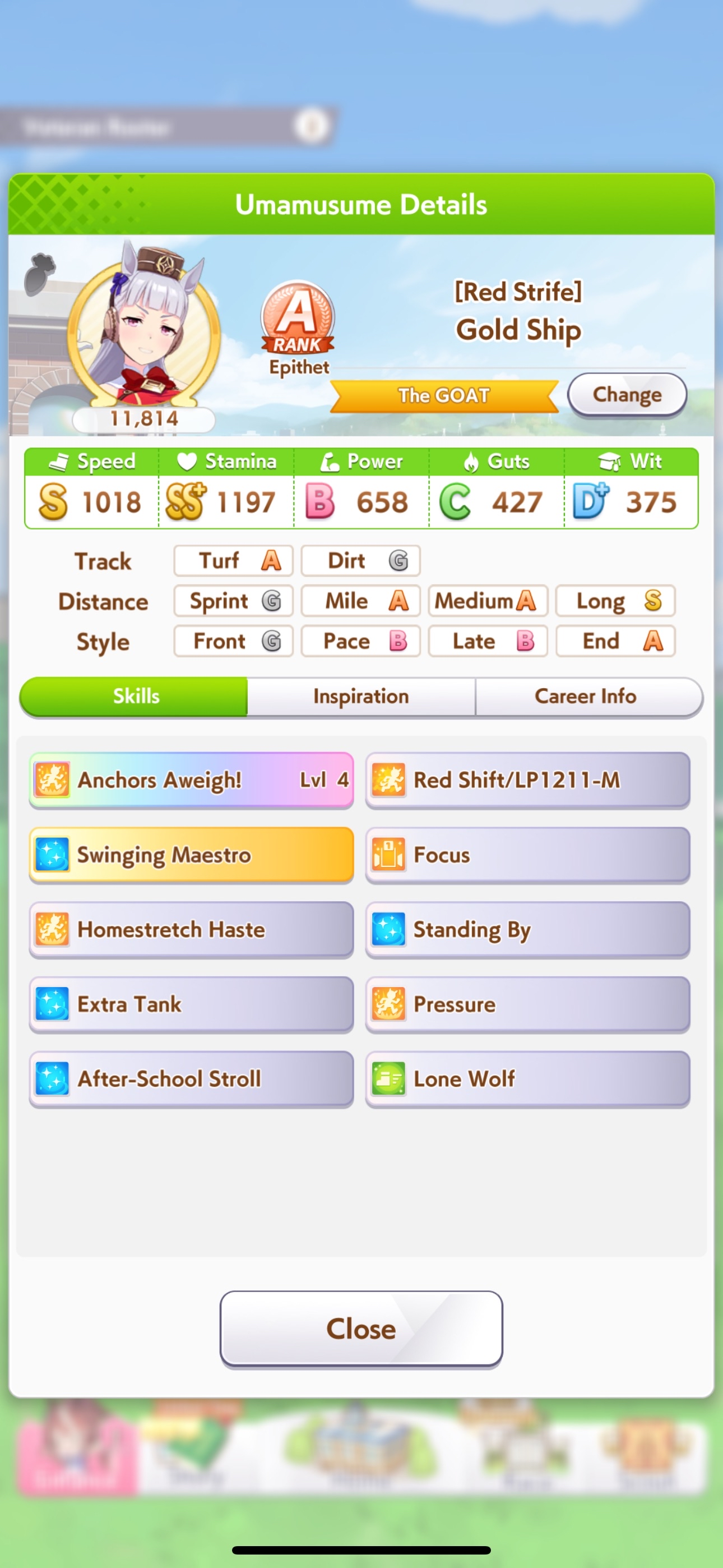Select the Skills tab

[x=134, y=697]
